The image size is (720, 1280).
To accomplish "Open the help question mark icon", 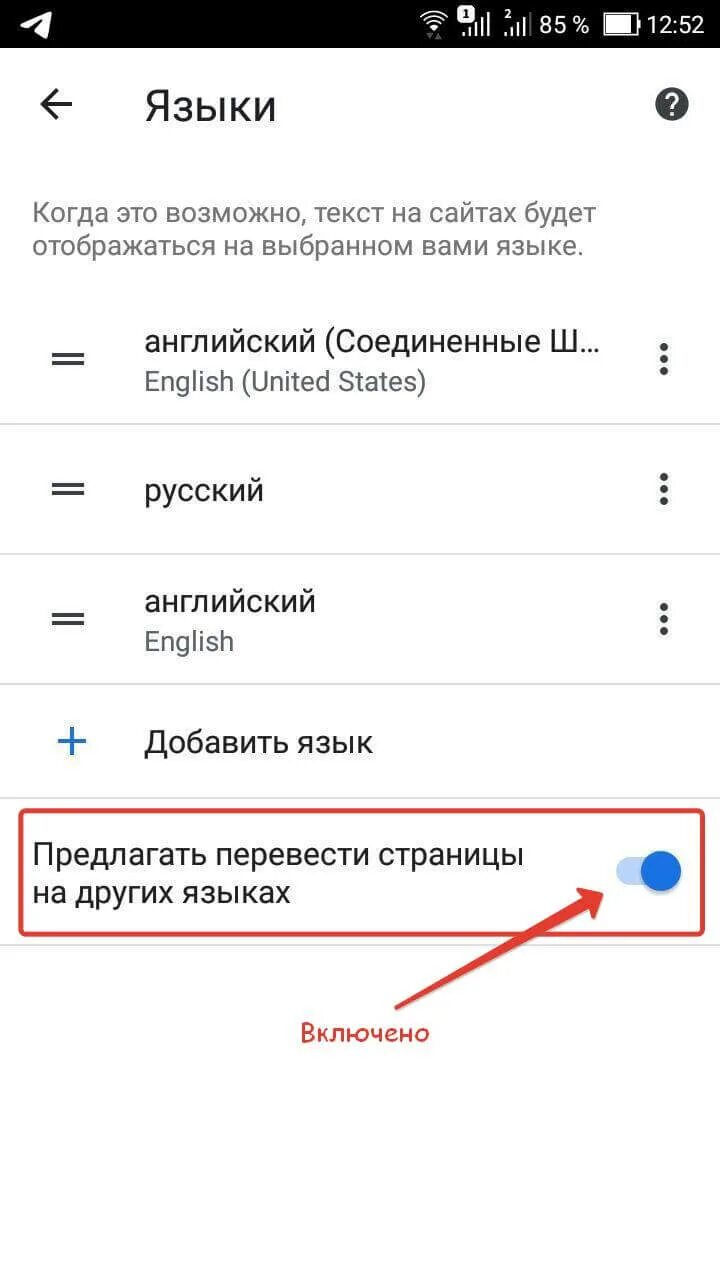I will 672,104.
